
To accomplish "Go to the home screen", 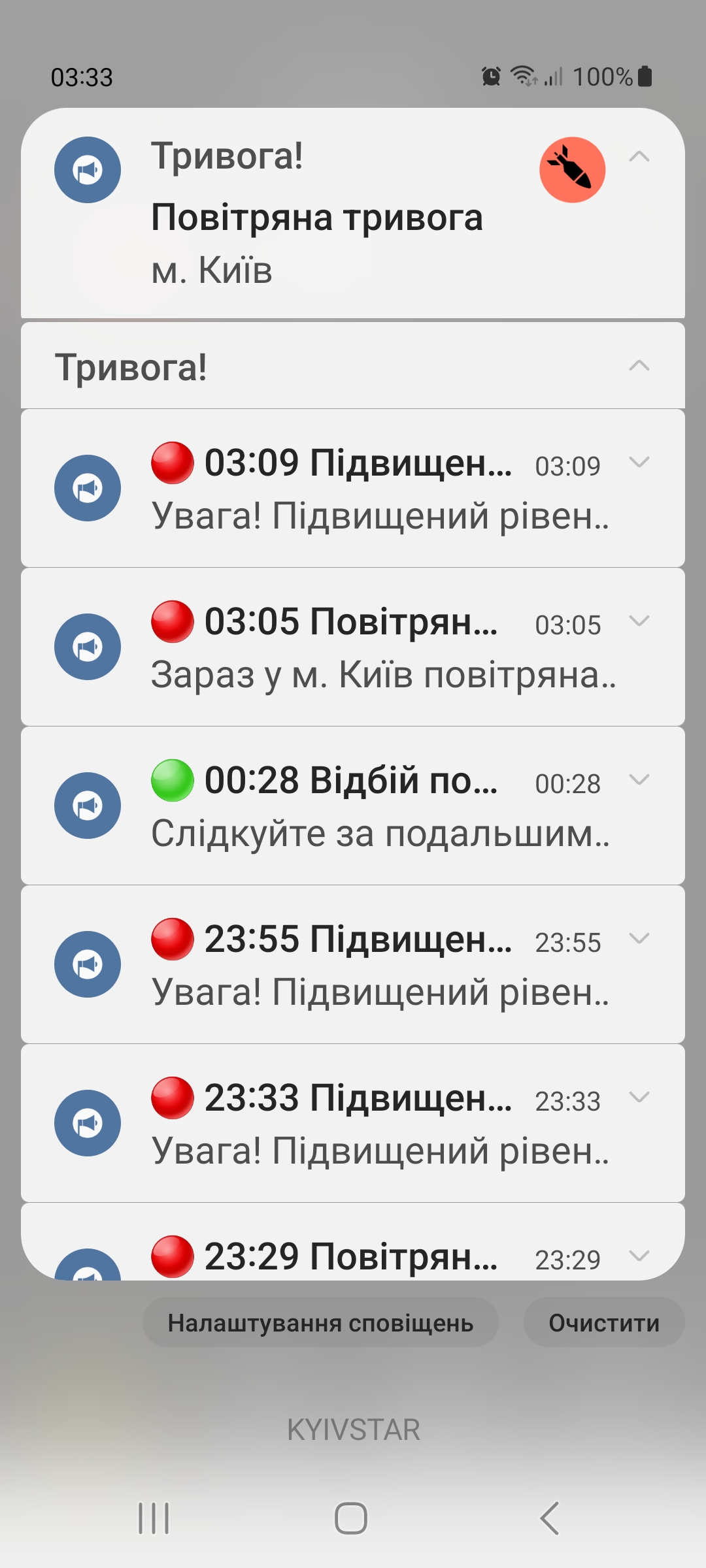I will 351,1518.
